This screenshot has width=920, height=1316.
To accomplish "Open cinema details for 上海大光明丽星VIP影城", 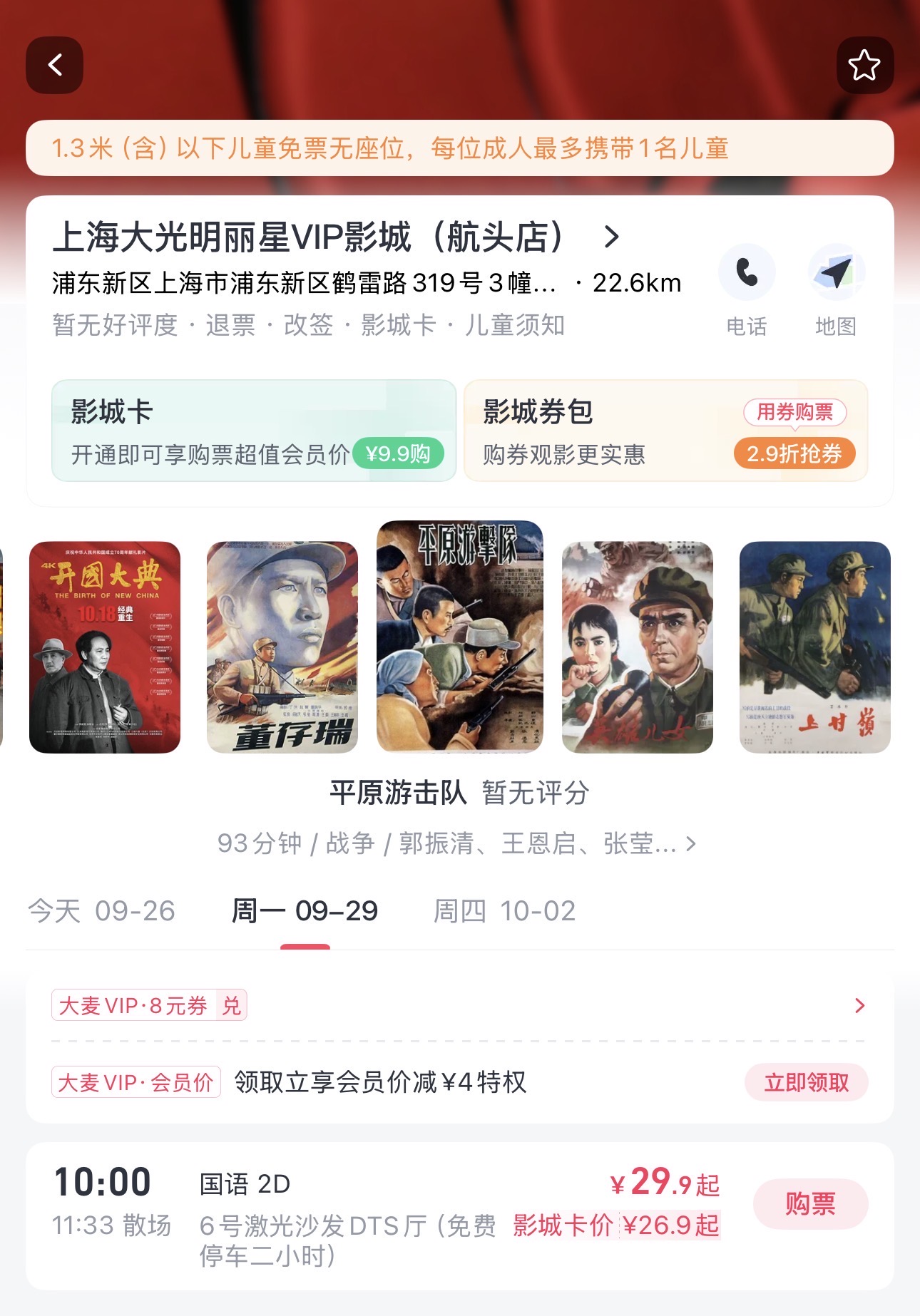I will pos(335,237).
